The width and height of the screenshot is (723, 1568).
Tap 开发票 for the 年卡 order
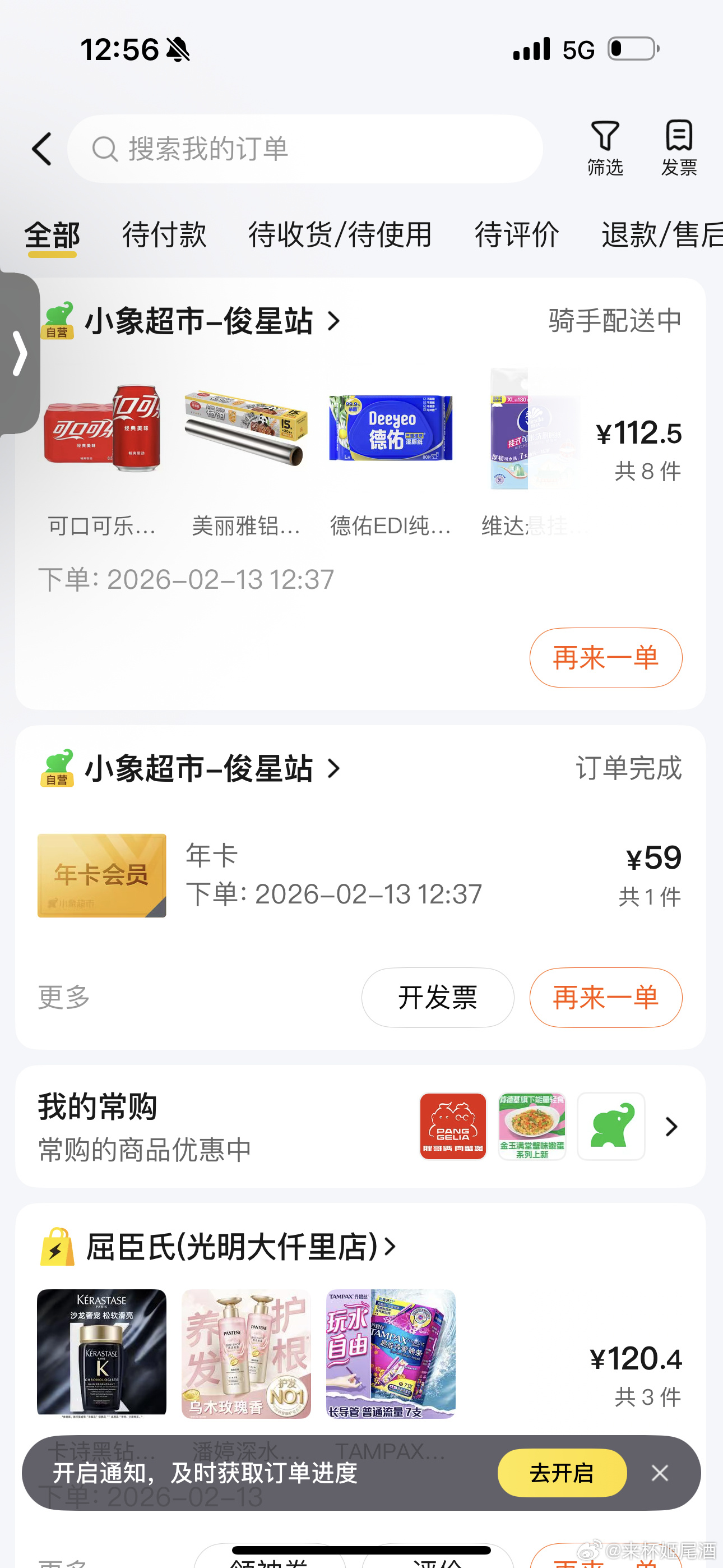click(438, 997)
